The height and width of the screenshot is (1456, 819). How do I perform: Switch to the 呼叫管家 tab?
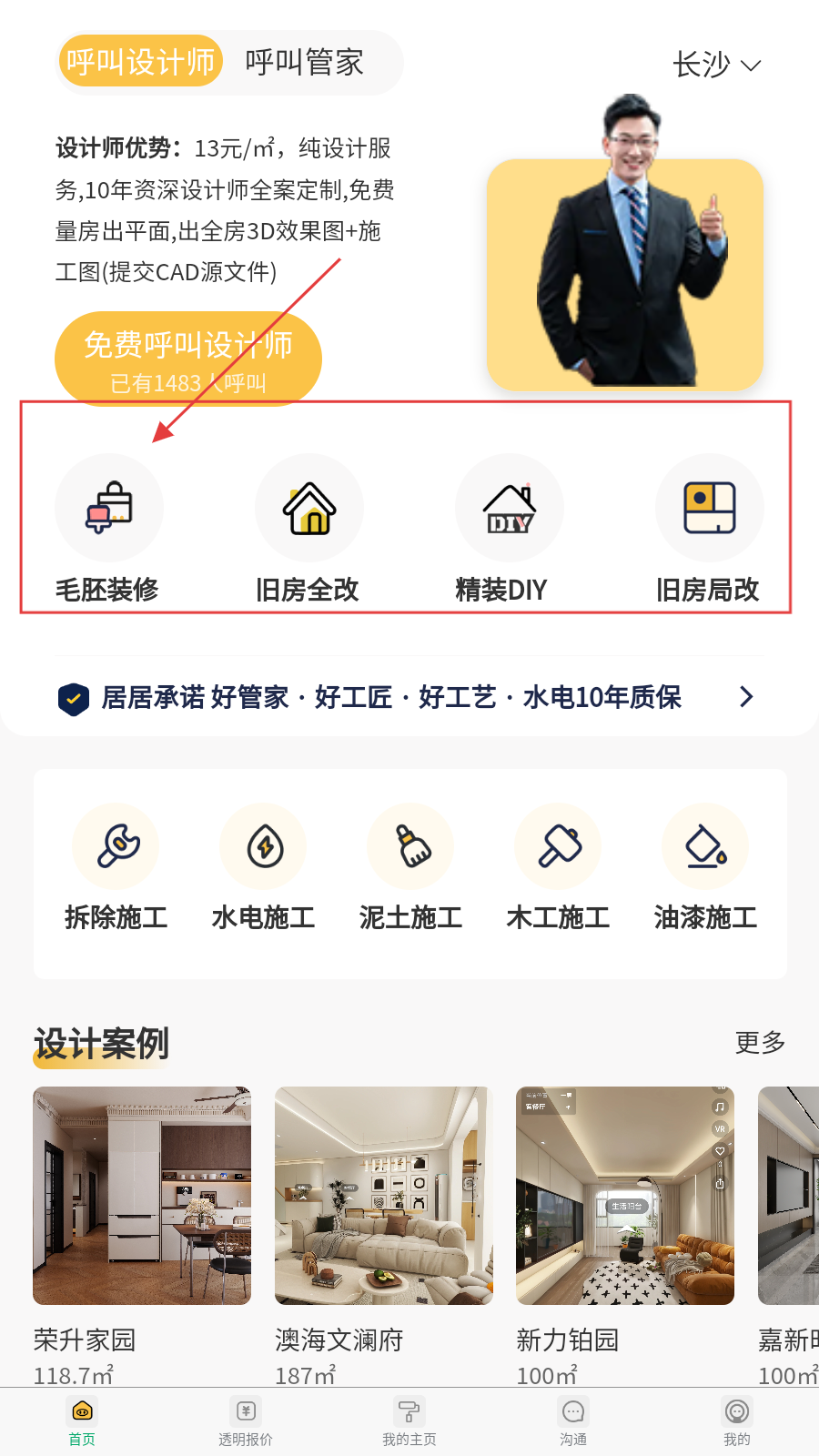pyautogui.click(x=305, y=63)
